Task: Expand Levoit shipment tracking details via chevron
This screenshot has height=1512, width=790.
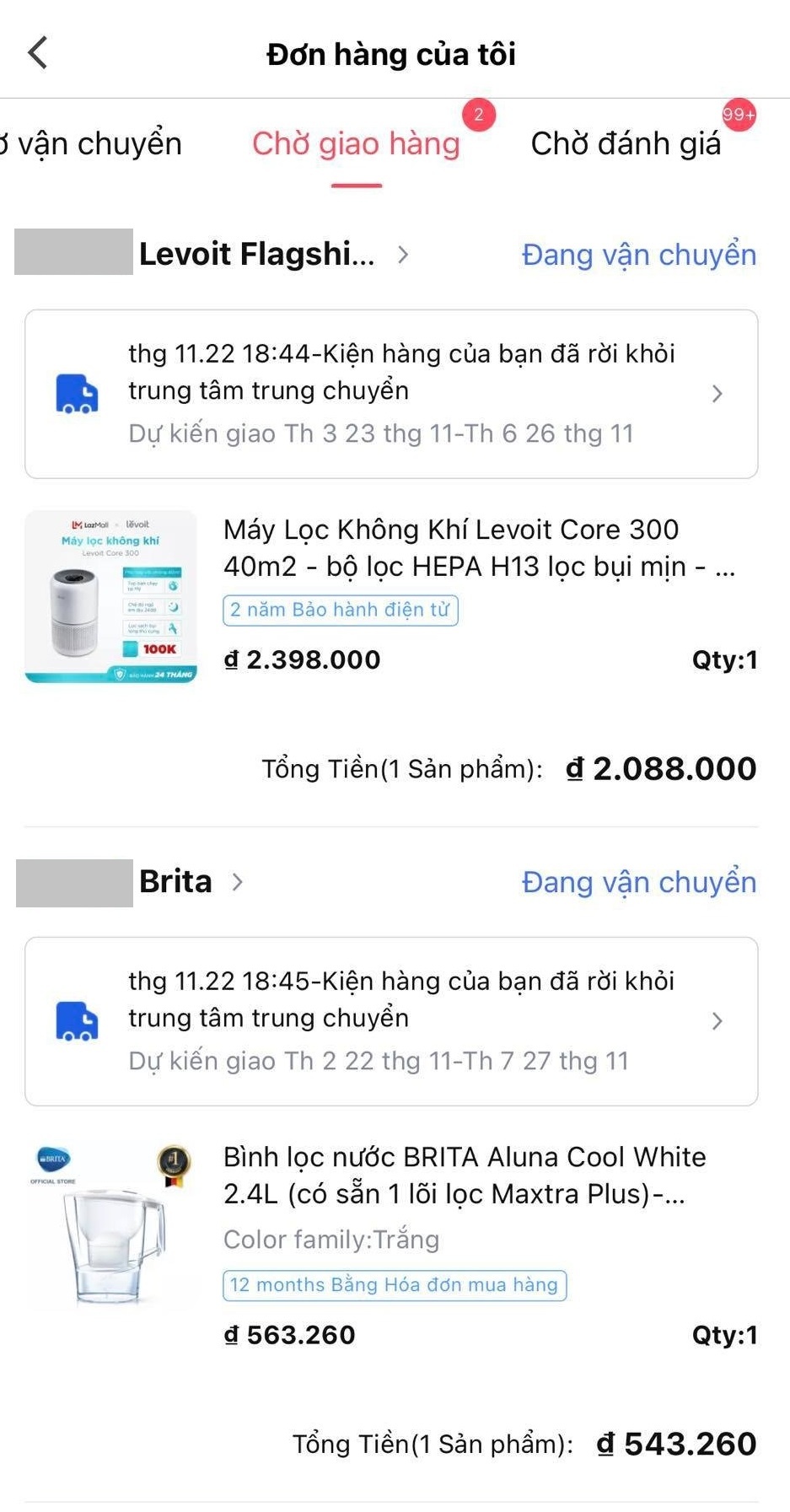Action: click(717, 392)
